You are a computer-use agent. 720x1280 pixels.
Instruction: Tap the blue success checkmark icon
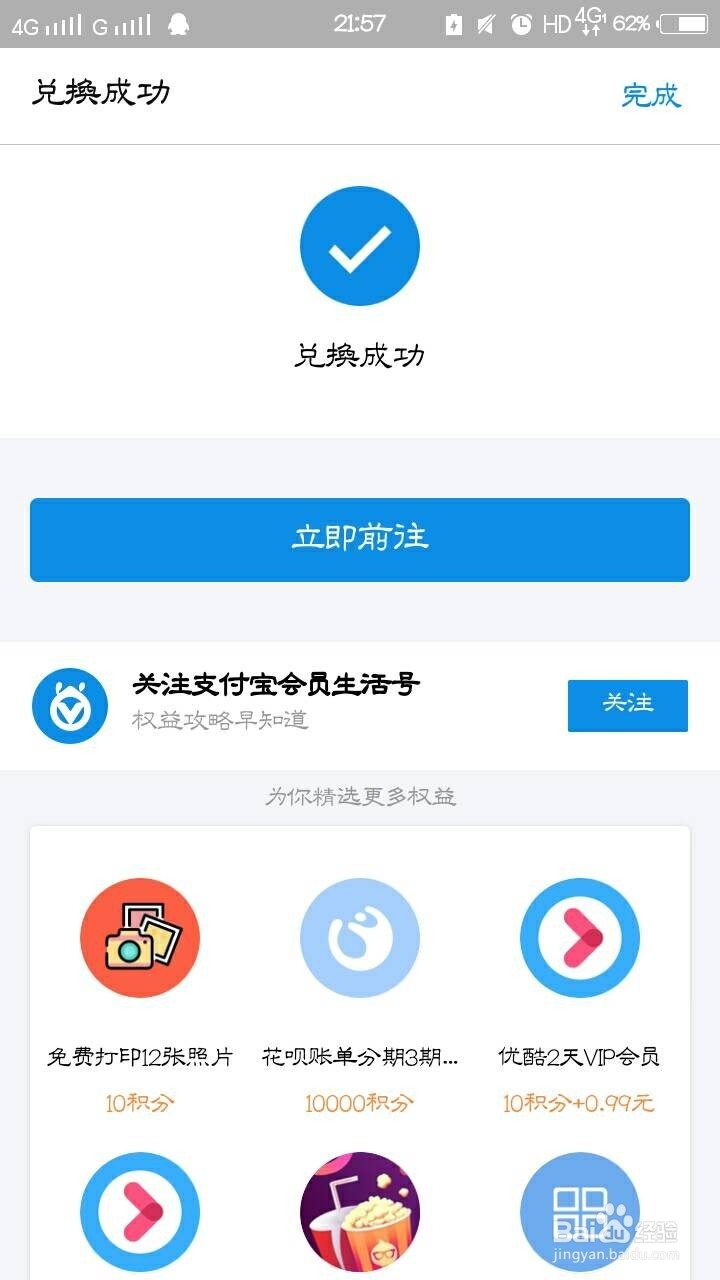[360, 245]
